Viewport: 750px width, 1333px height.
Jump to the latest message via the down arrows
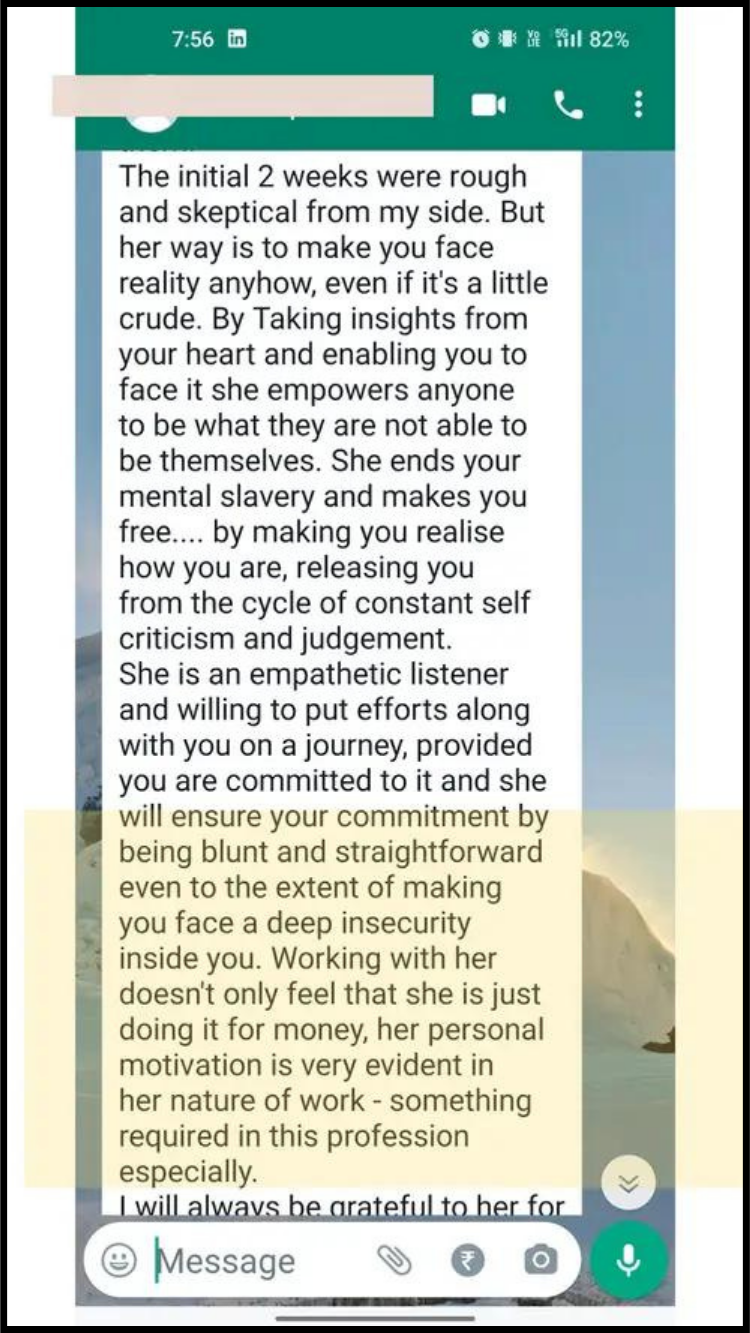[x=628, y=1184]
